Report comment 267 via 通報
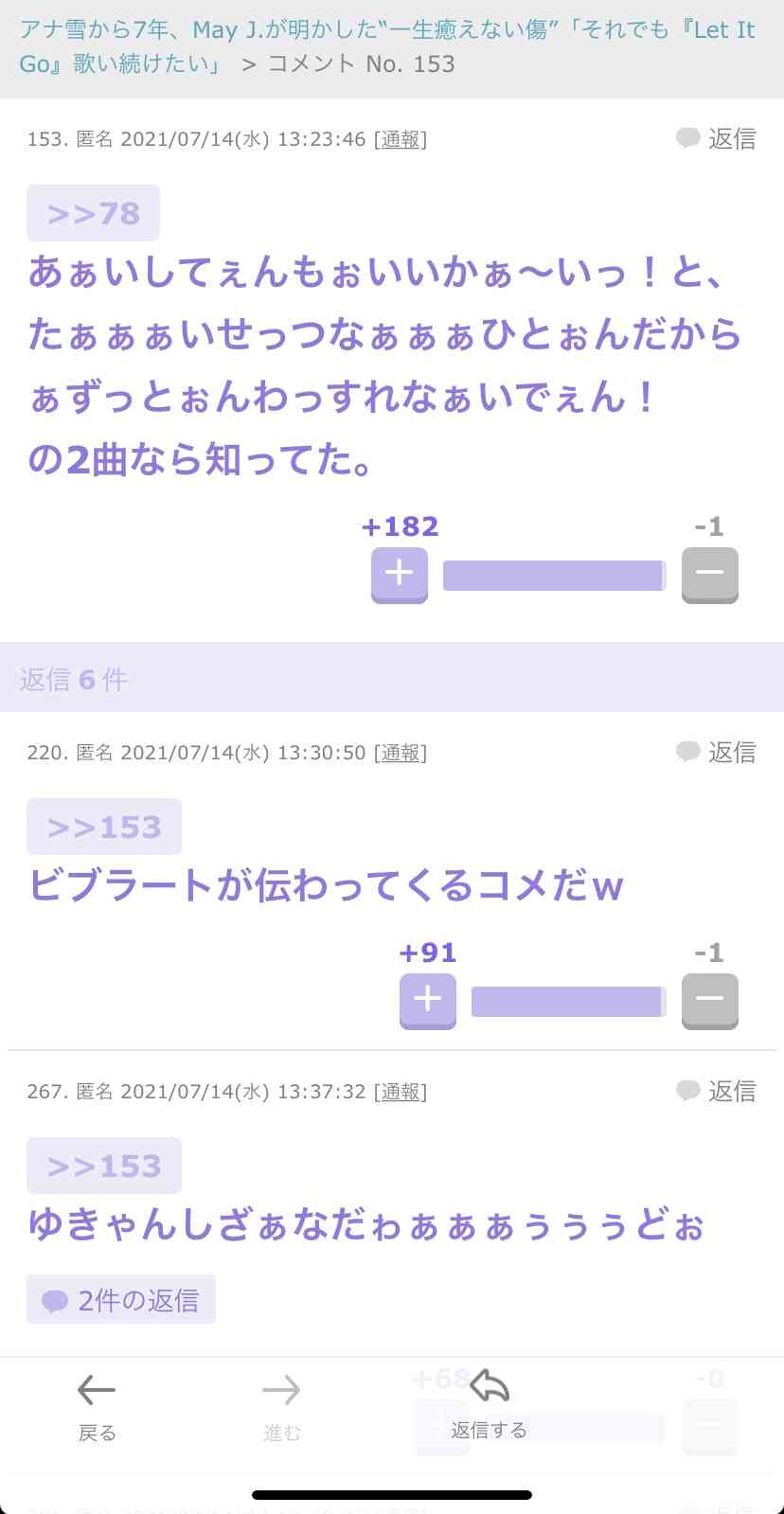784x1514 pixels. [x=401, y=1092]
